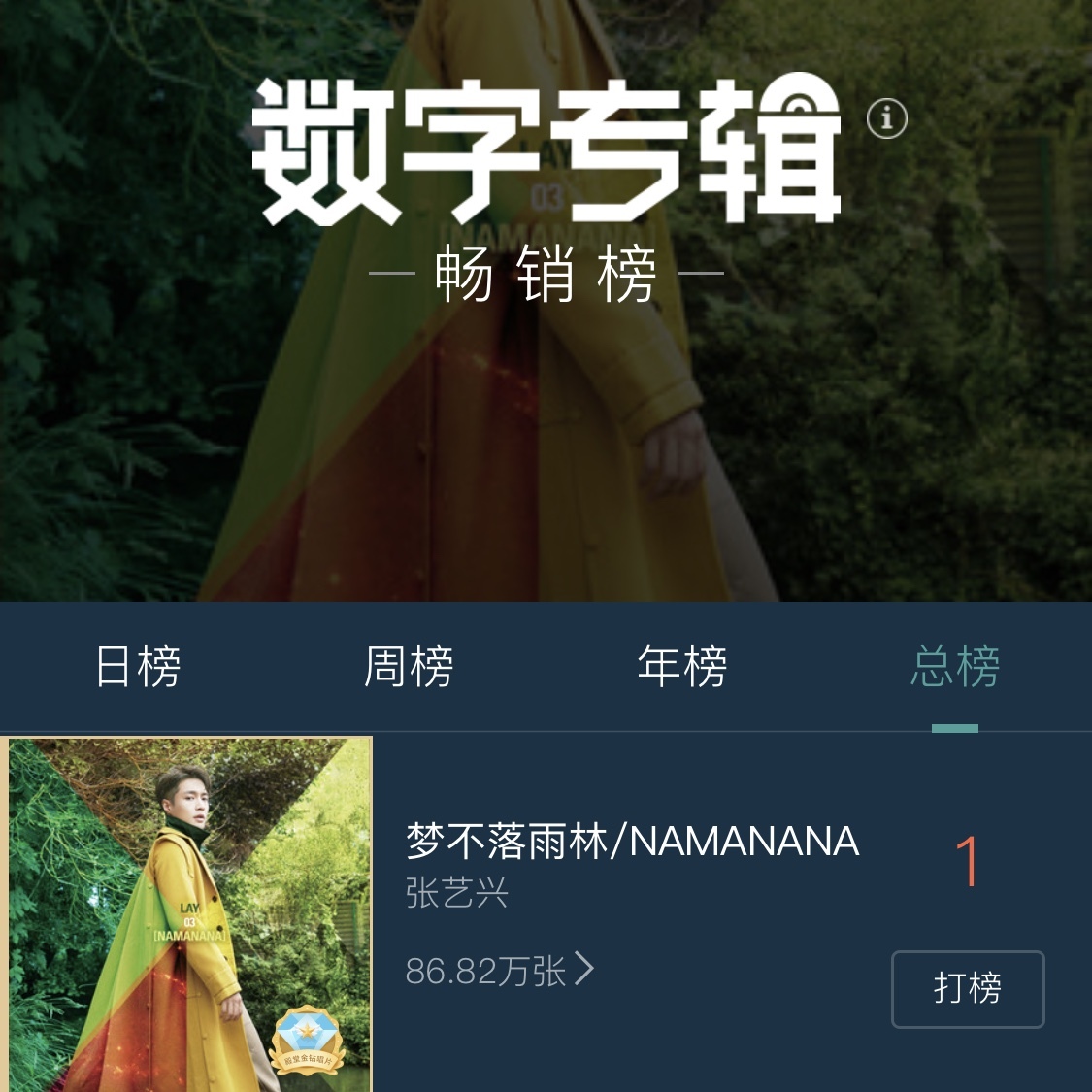Image resolution: width=1092 pixels, height=1092 pixels.
Task: Switch to the 年榜 tab
Action: point(681,667)
